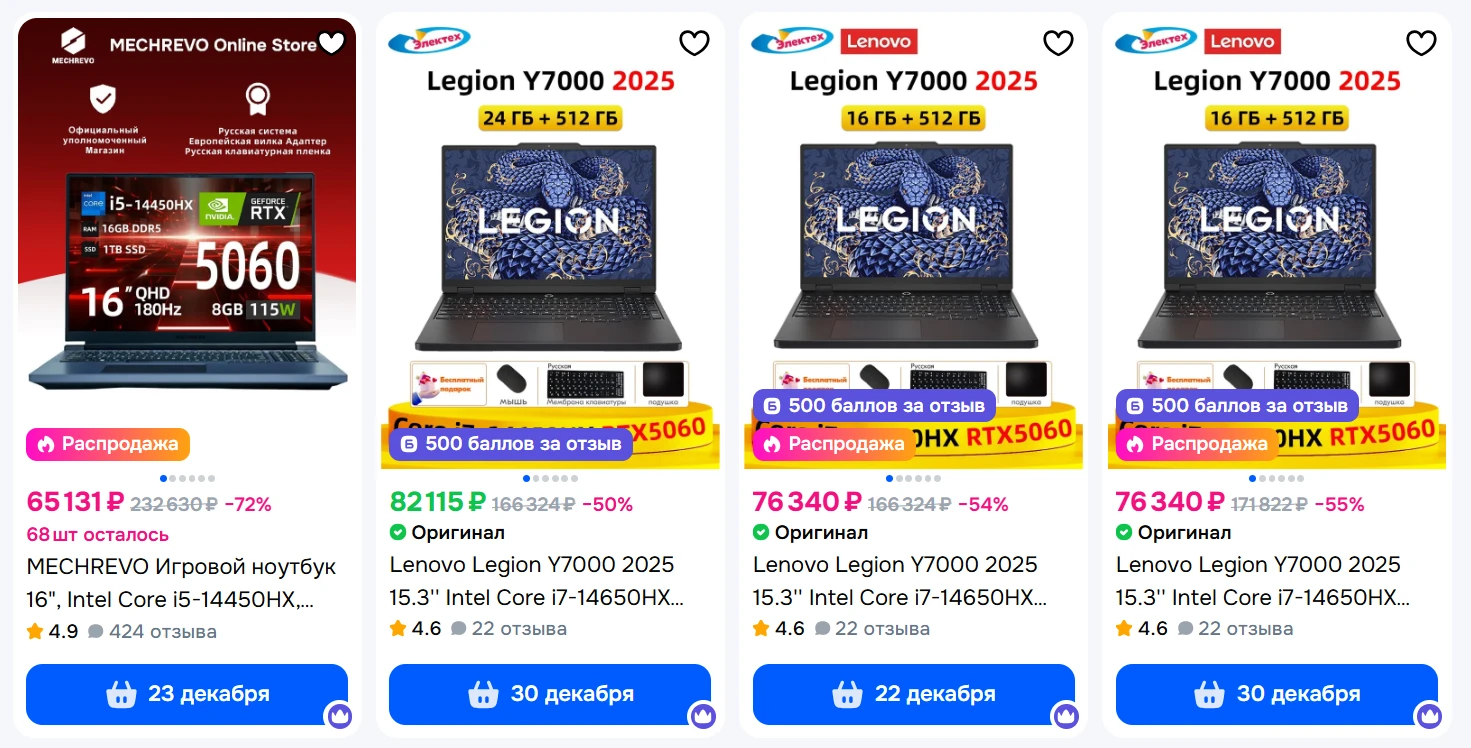Tap the heart on the -55% Lenovo Legion

pos(1421,43)
